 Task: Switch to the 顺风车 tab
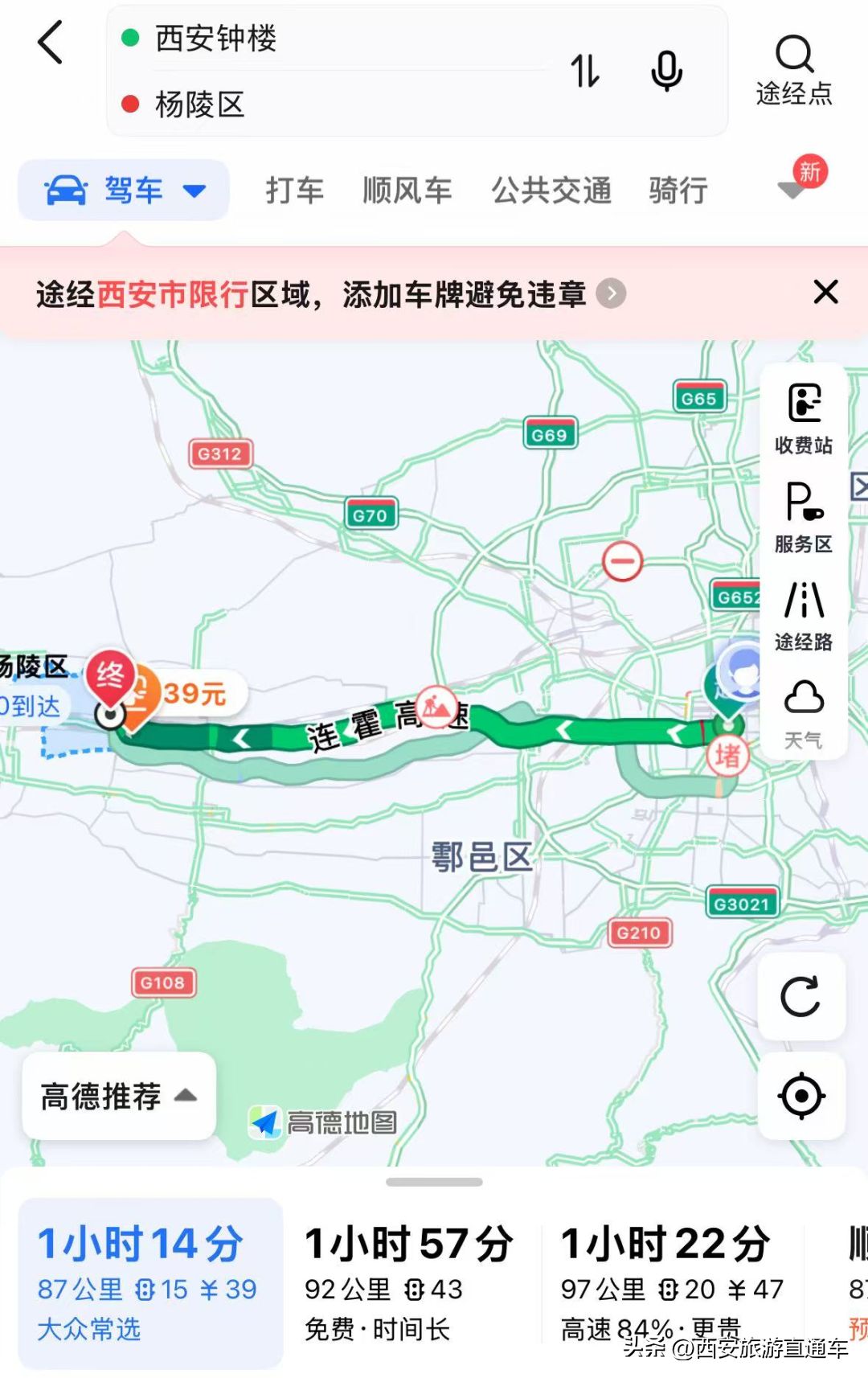407,191
